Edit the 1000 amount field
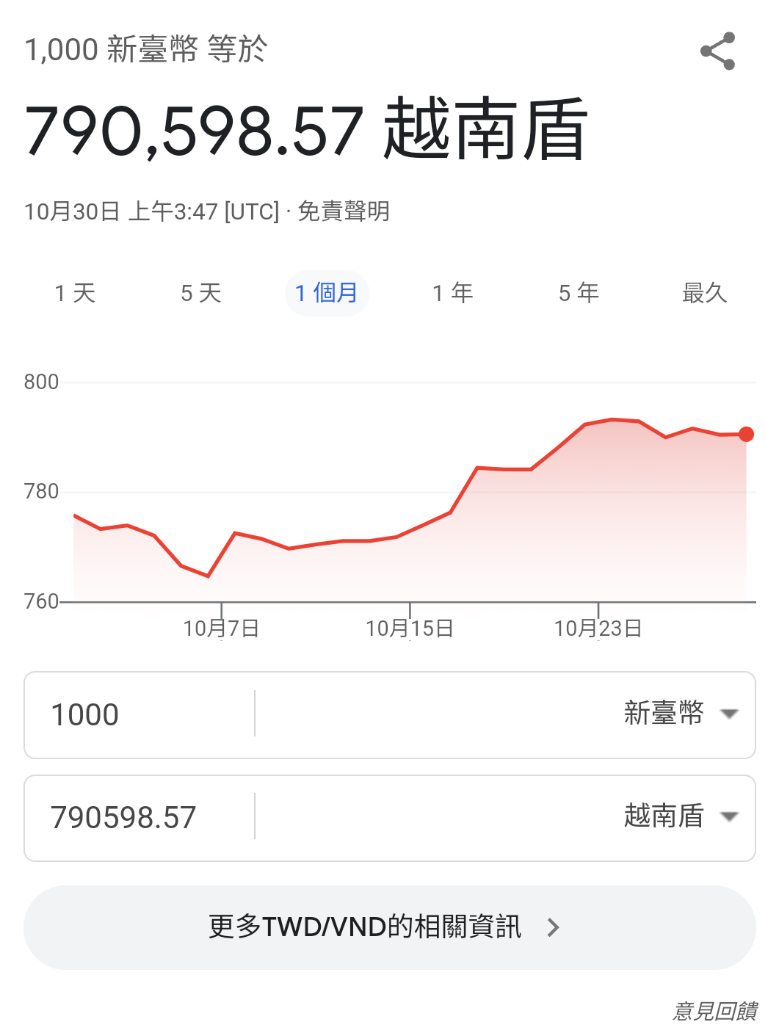The image size is (765, 1024). (140, 714)
